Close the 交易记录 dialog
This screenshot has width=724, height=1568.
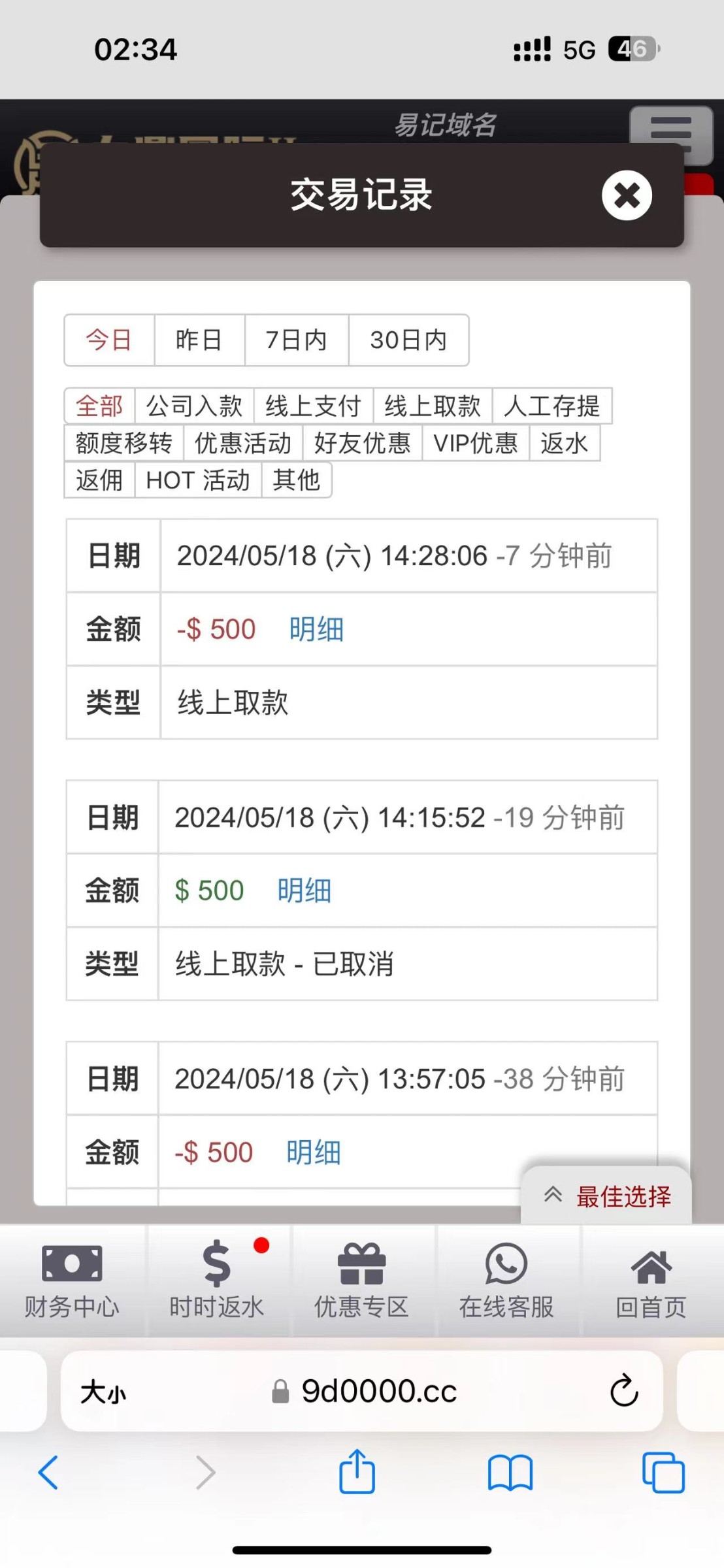627,195
